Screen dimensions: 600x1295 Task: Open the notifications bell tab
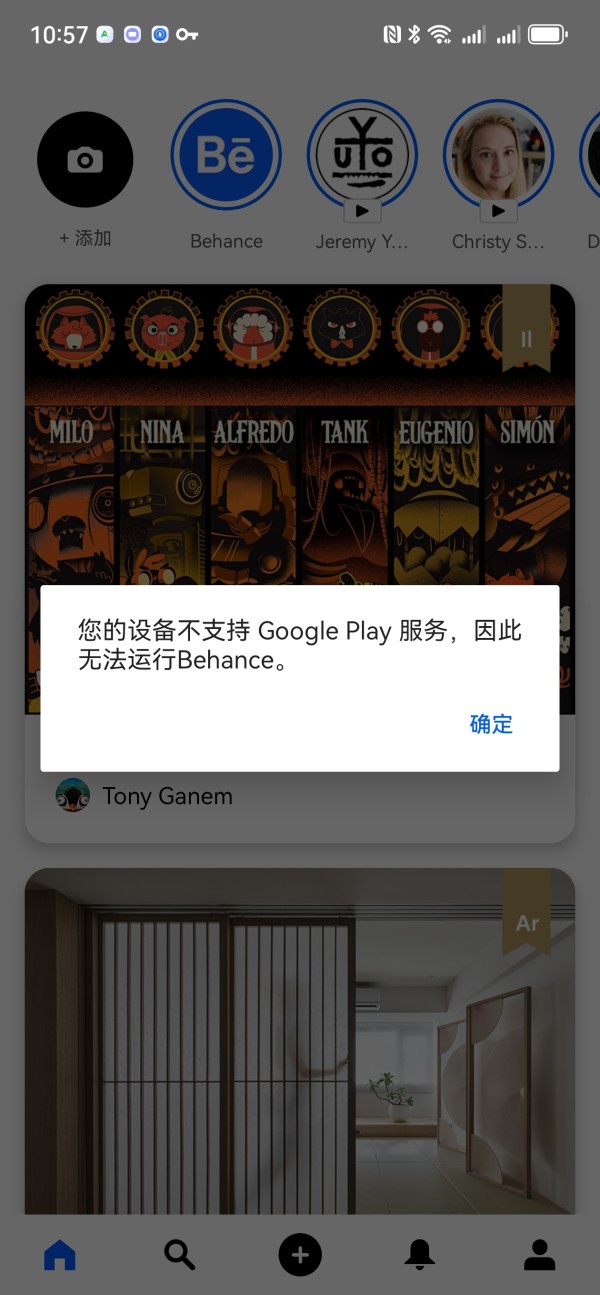[x=420, y=1254]
